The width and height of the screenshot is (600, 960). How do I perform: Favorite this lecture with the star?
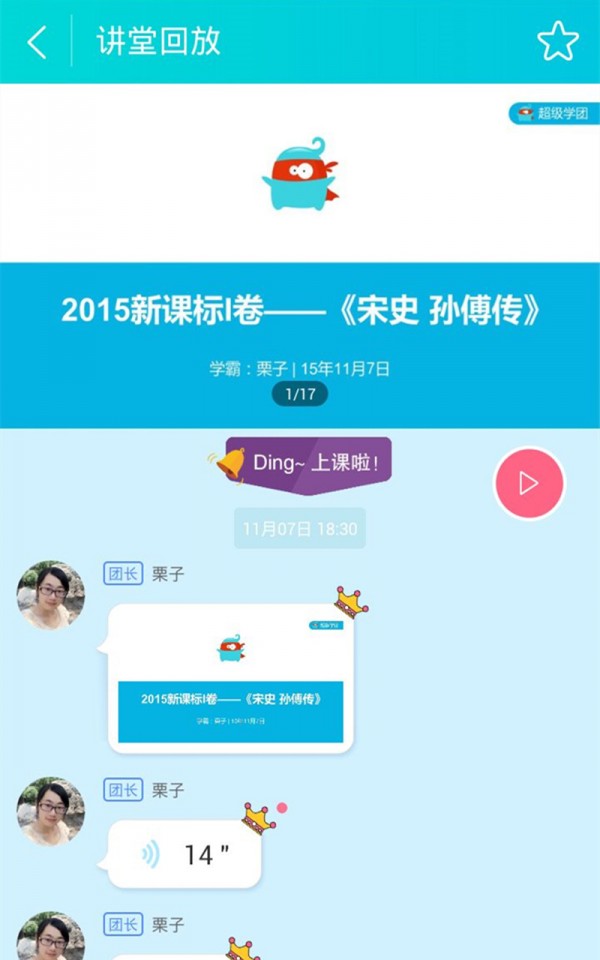pos(557,42)
